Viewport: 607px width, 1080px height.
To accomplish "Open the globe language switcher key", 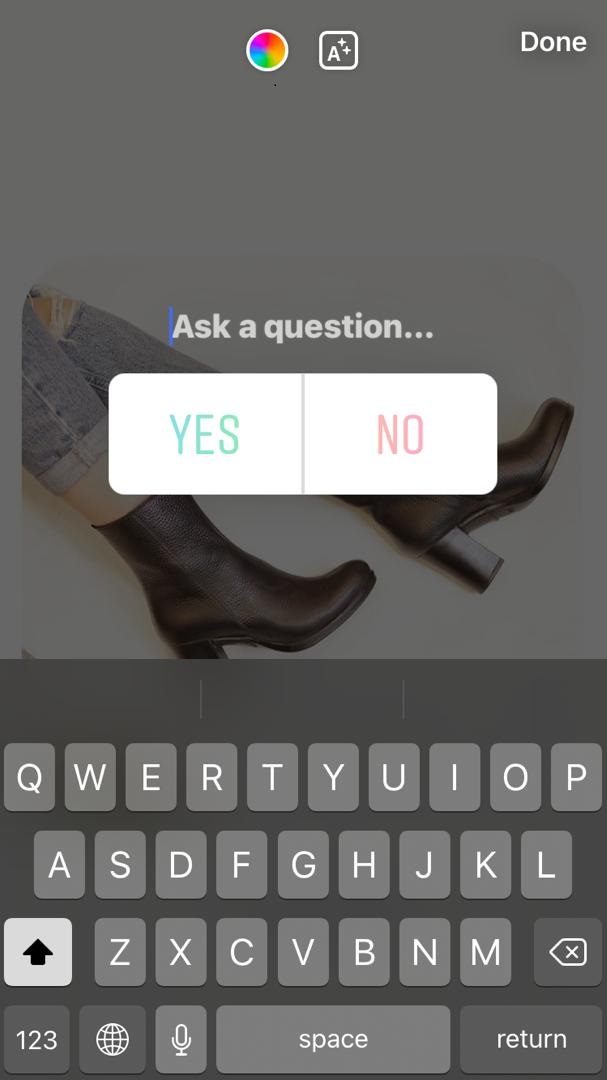I will coord(112,1039).
